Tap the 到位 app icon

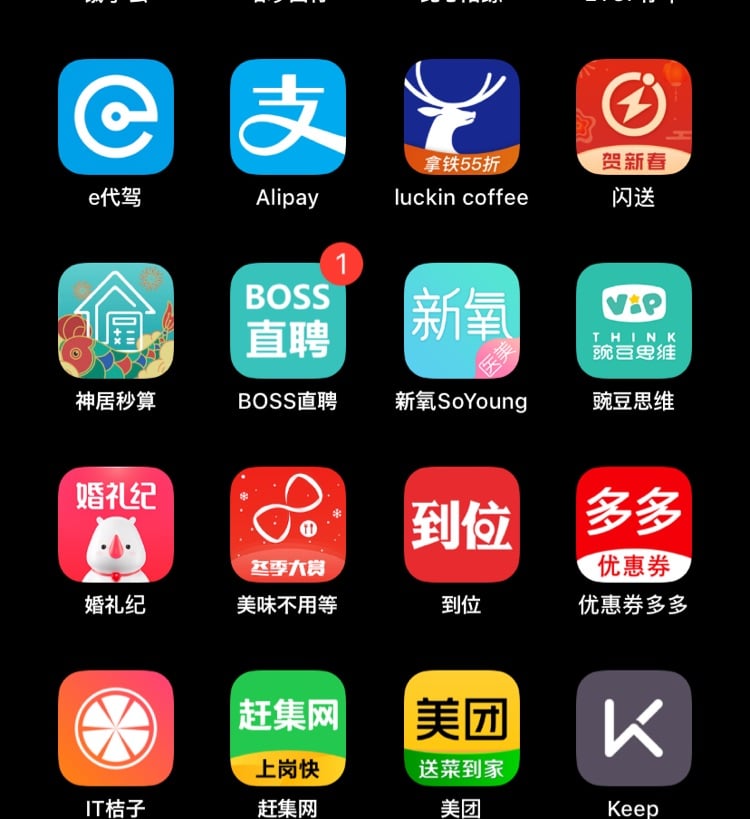click(x=461, y=525)
